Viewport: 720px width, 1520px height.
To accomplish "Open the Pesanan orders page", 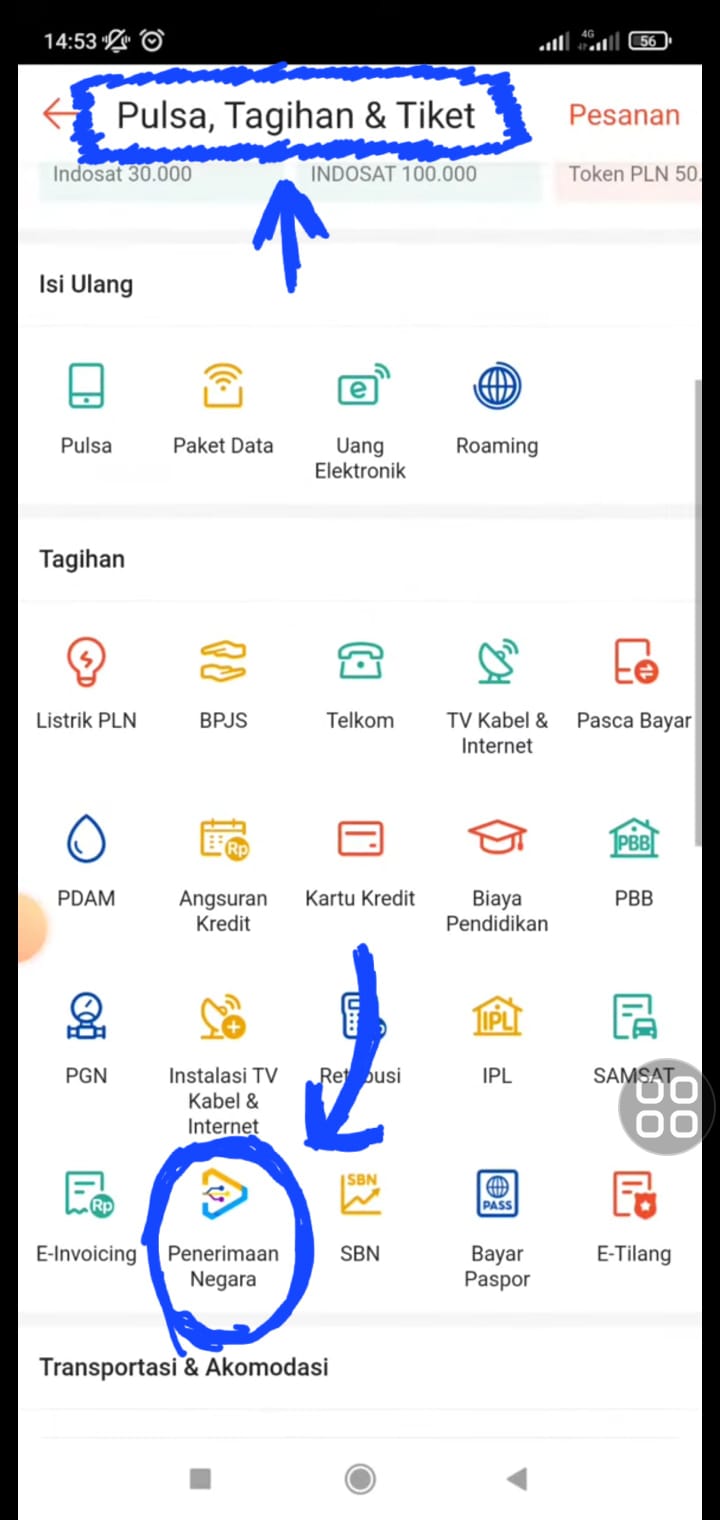I will (x=624, y=115).
